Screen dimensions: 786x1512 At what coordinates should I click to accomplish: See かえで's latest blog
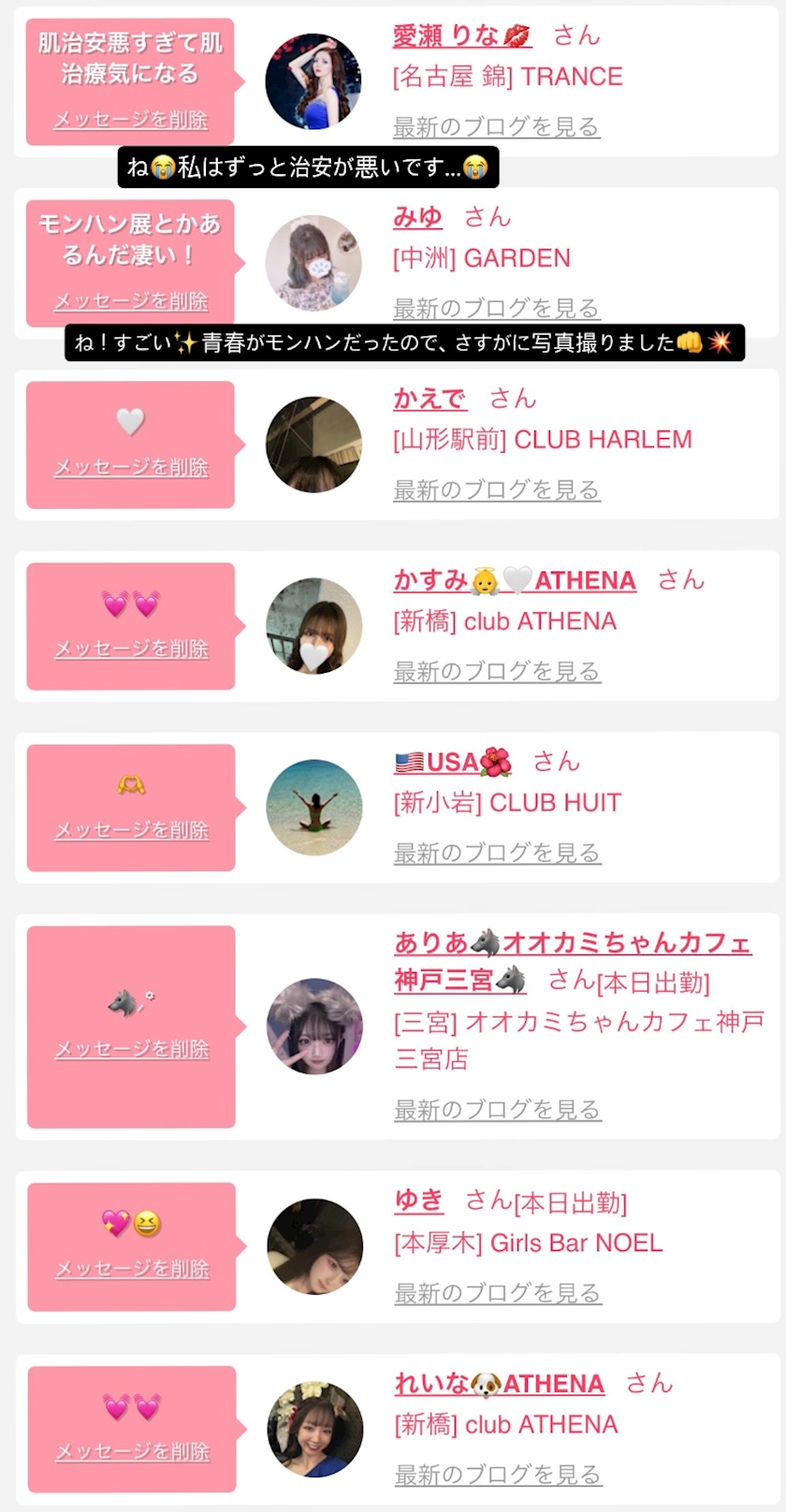pos(496,489)
